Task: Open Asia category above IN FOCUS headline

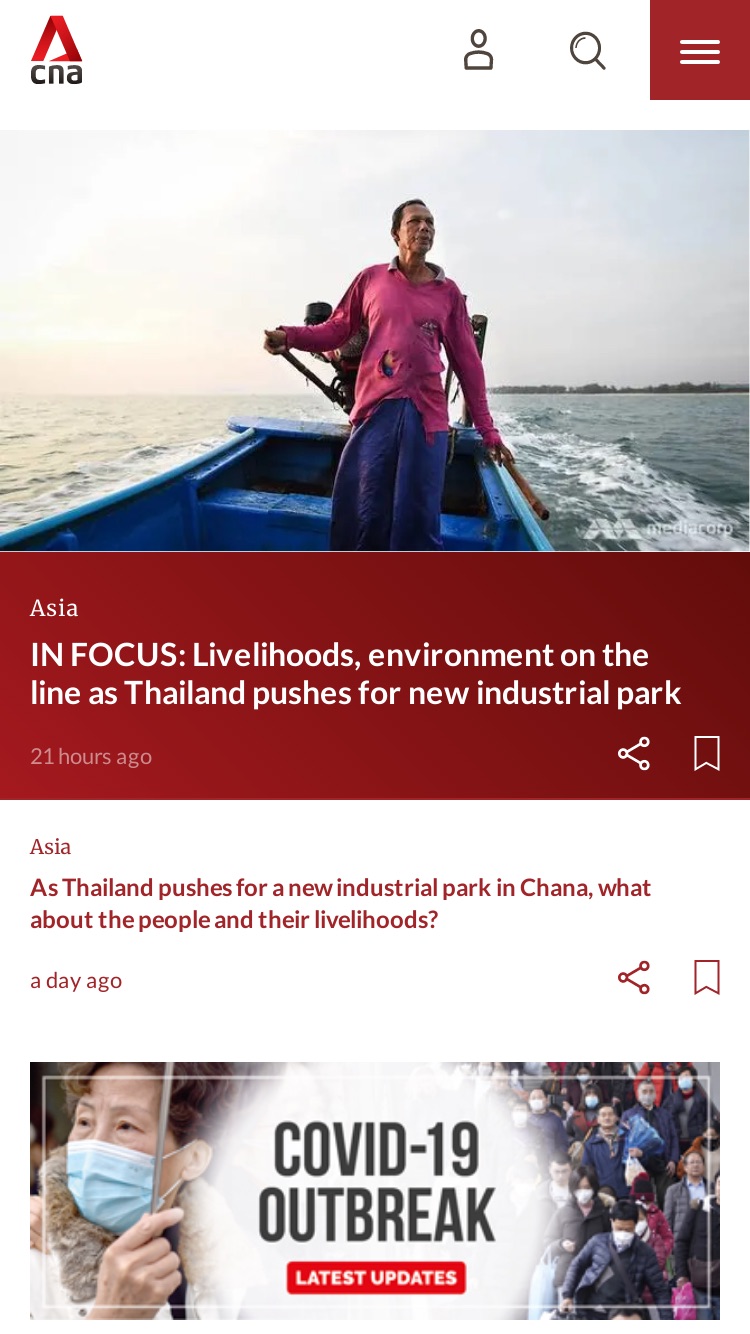Action: (54, 608)
